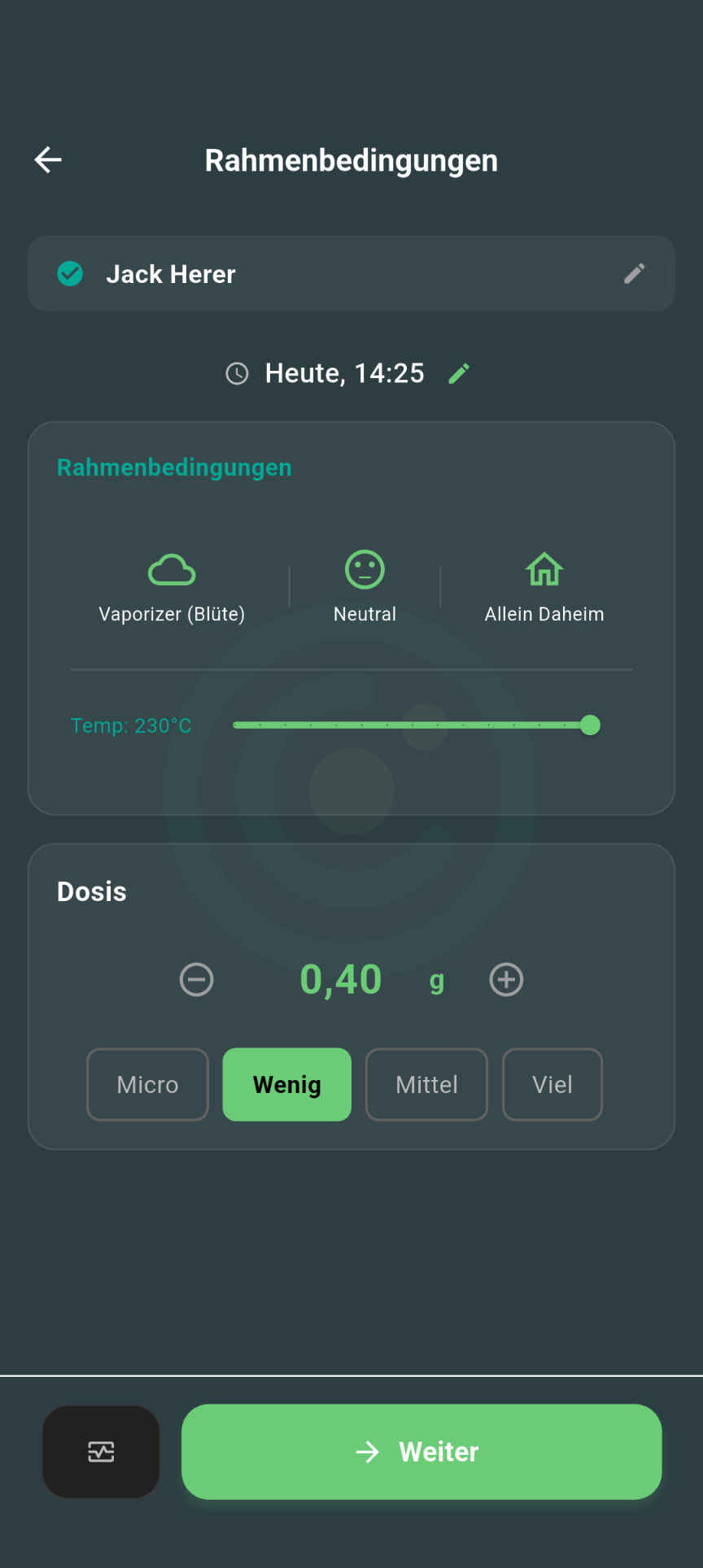Select the Vaporizer (Blüte) cloud icon

172,569
